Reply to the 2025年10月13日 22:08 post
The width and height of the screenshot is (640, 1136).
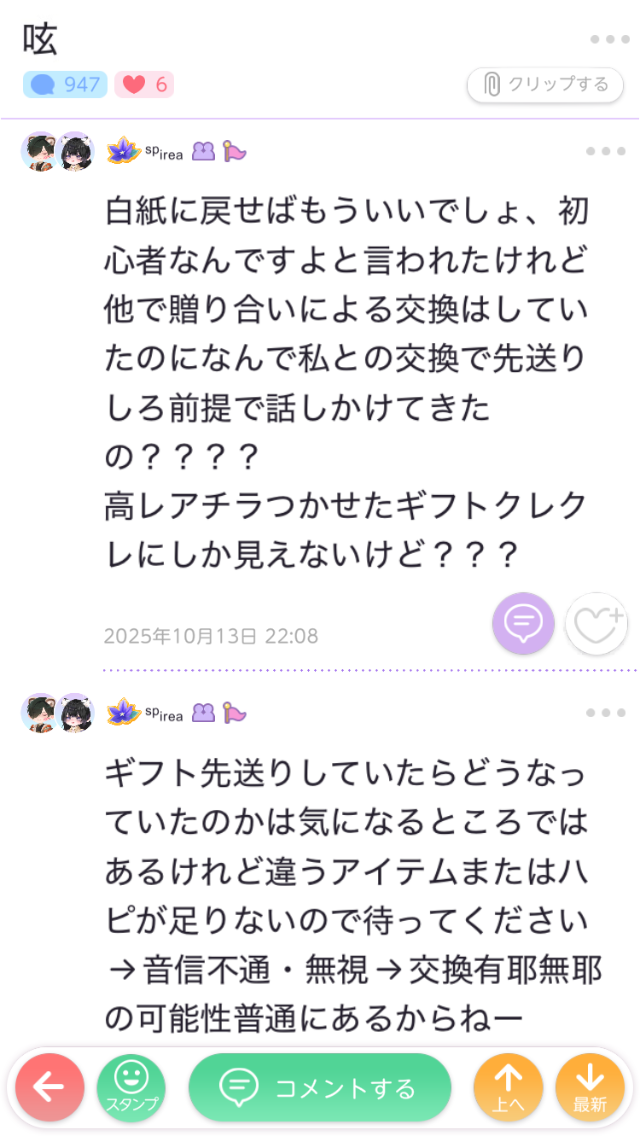point(523,624)
